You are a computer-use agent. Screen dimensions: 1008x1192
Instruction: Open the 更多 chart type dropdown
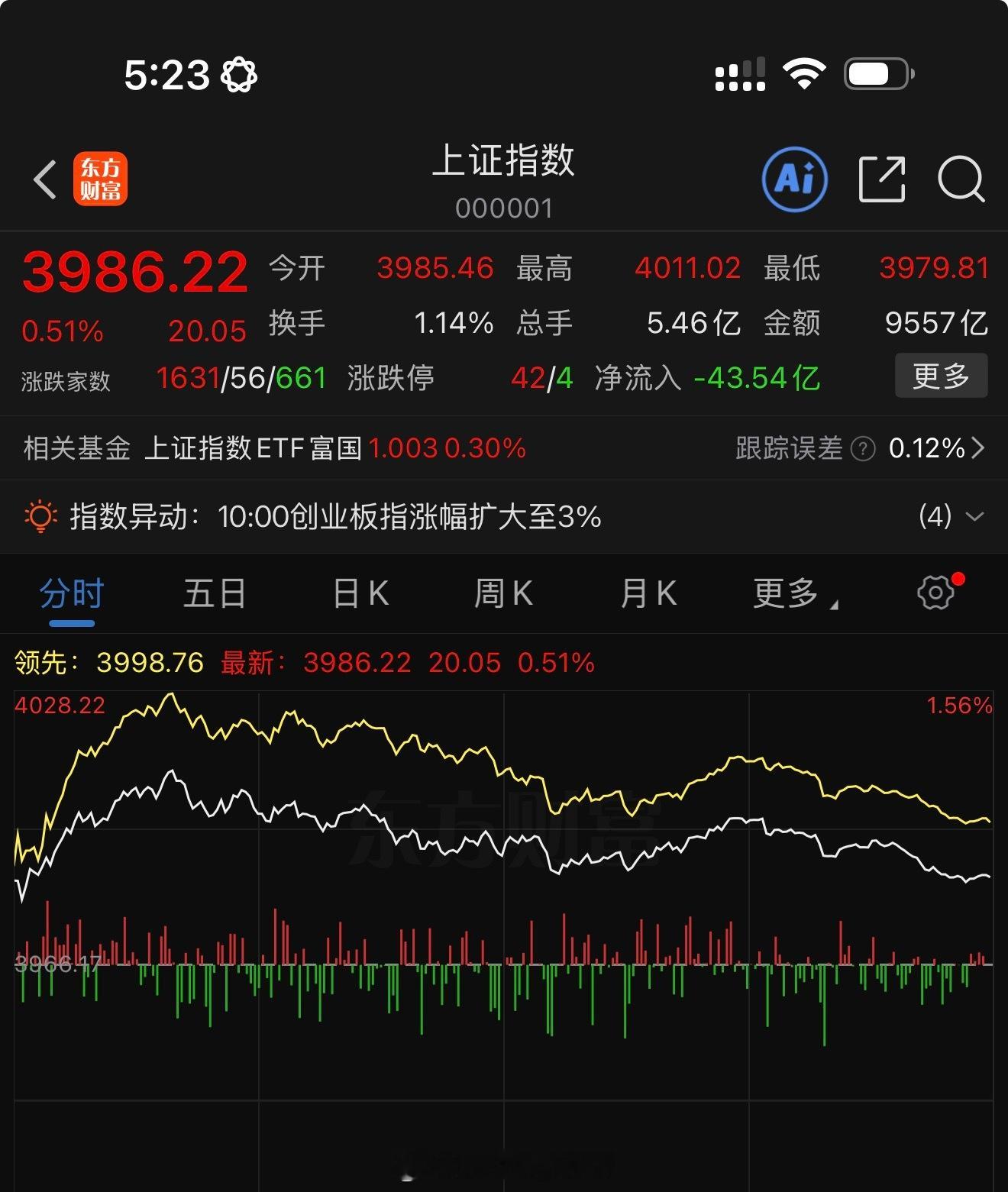tap(794, 593)
